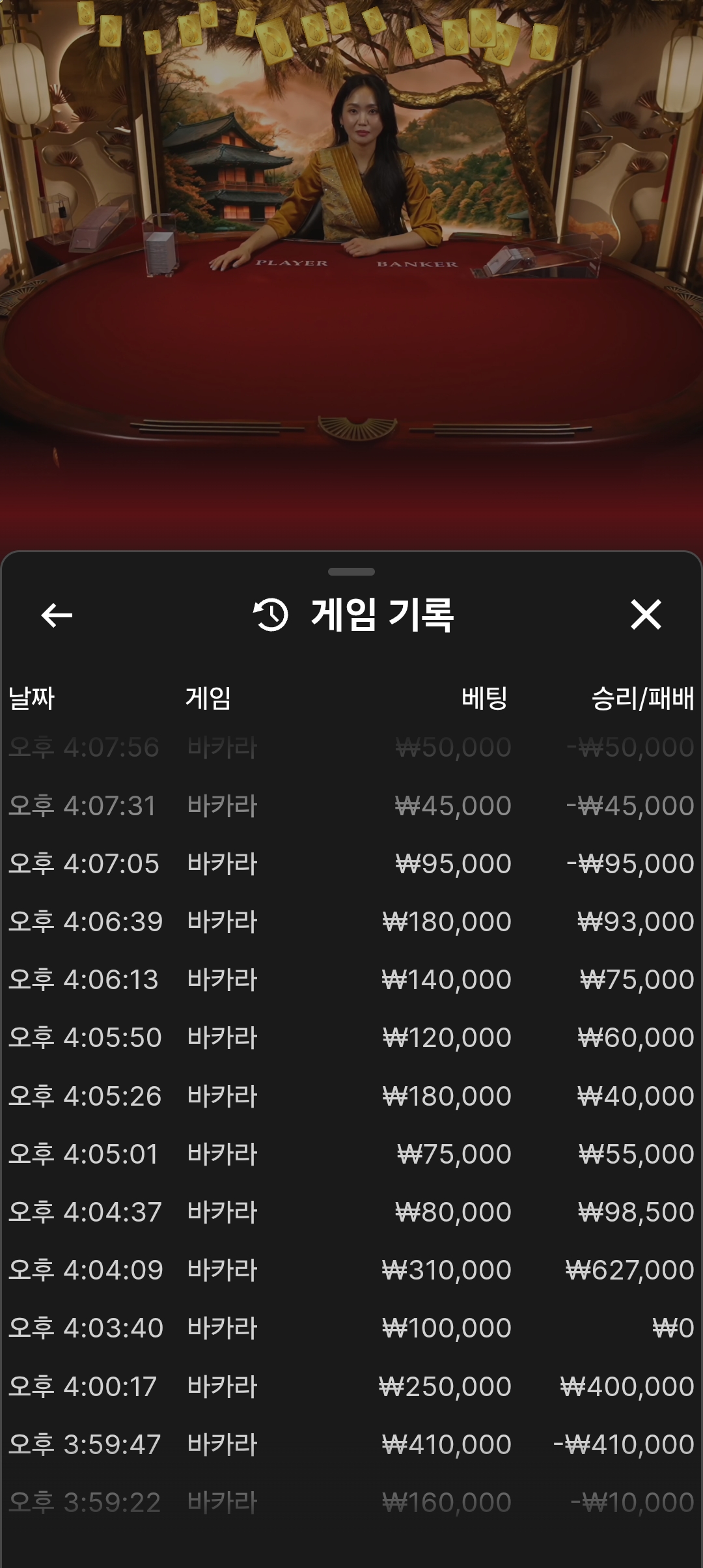Screen dimensions: 703x1568
Task: View the 오후 4:05:50 바카라 entry
Action: (x=351, y=1037)
